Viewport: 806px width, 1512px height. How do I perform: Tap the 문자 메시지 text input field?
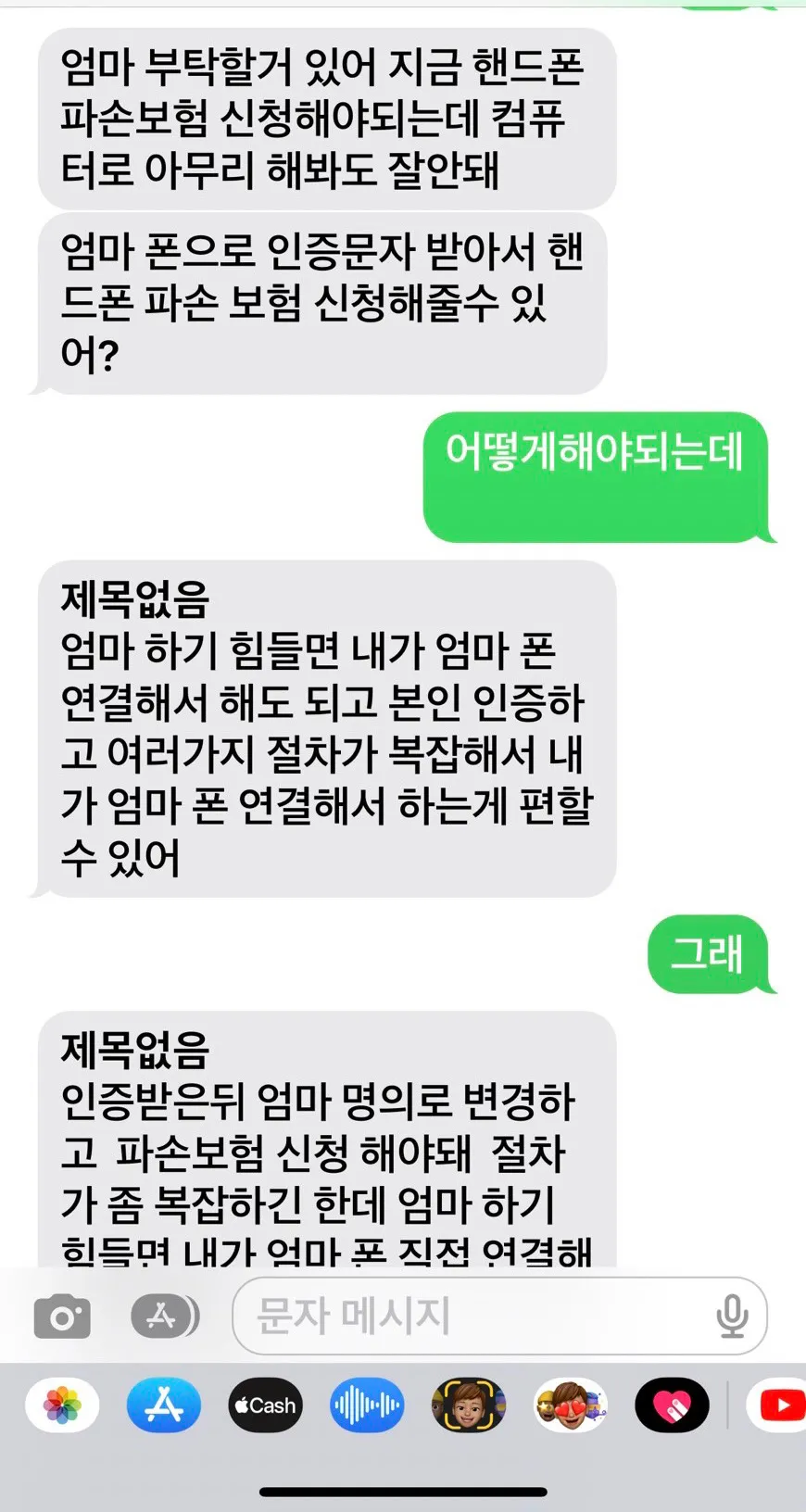(499, 1316)
